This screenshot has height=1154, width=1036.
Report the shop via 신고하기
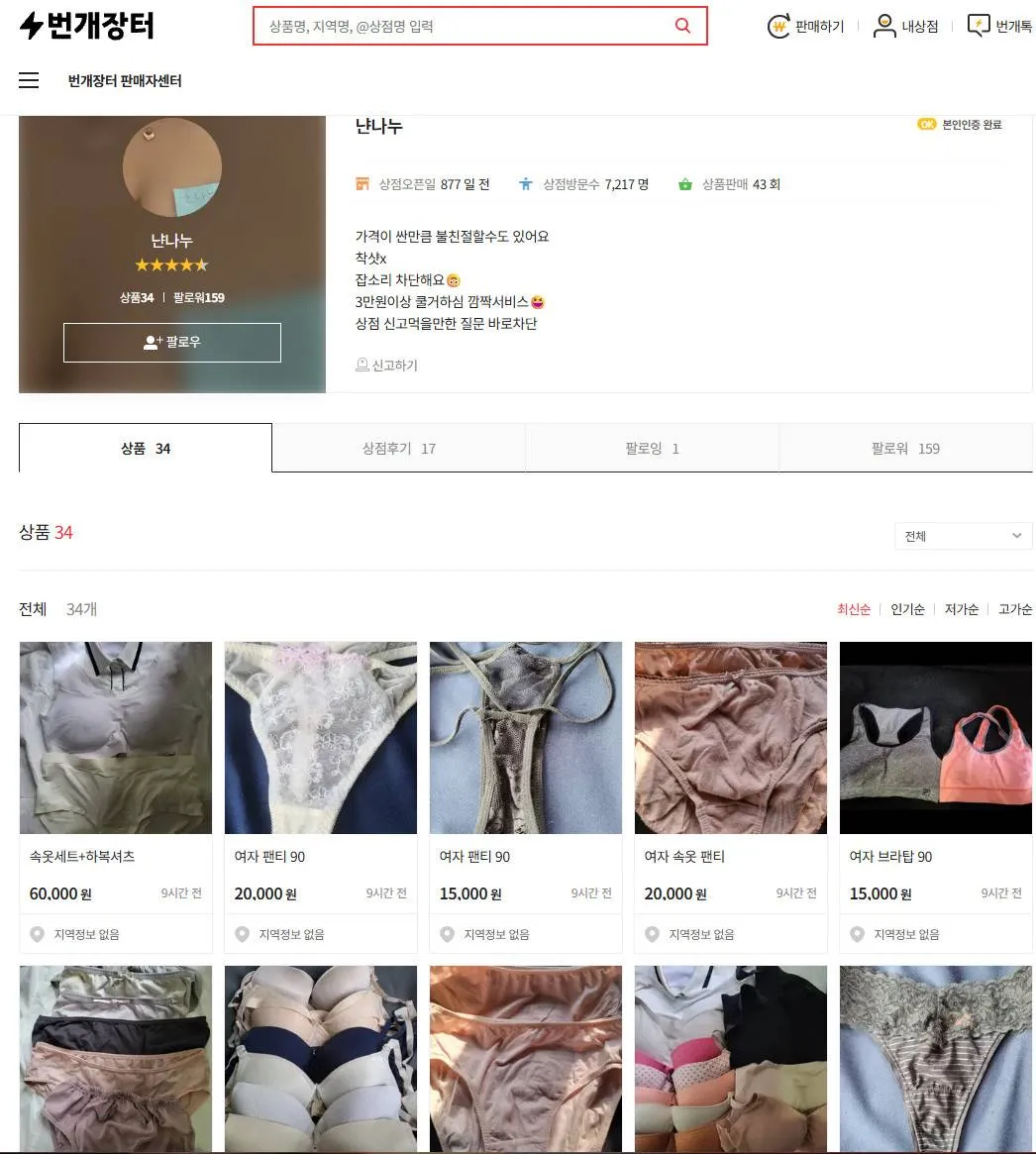(x=387, y=366)
